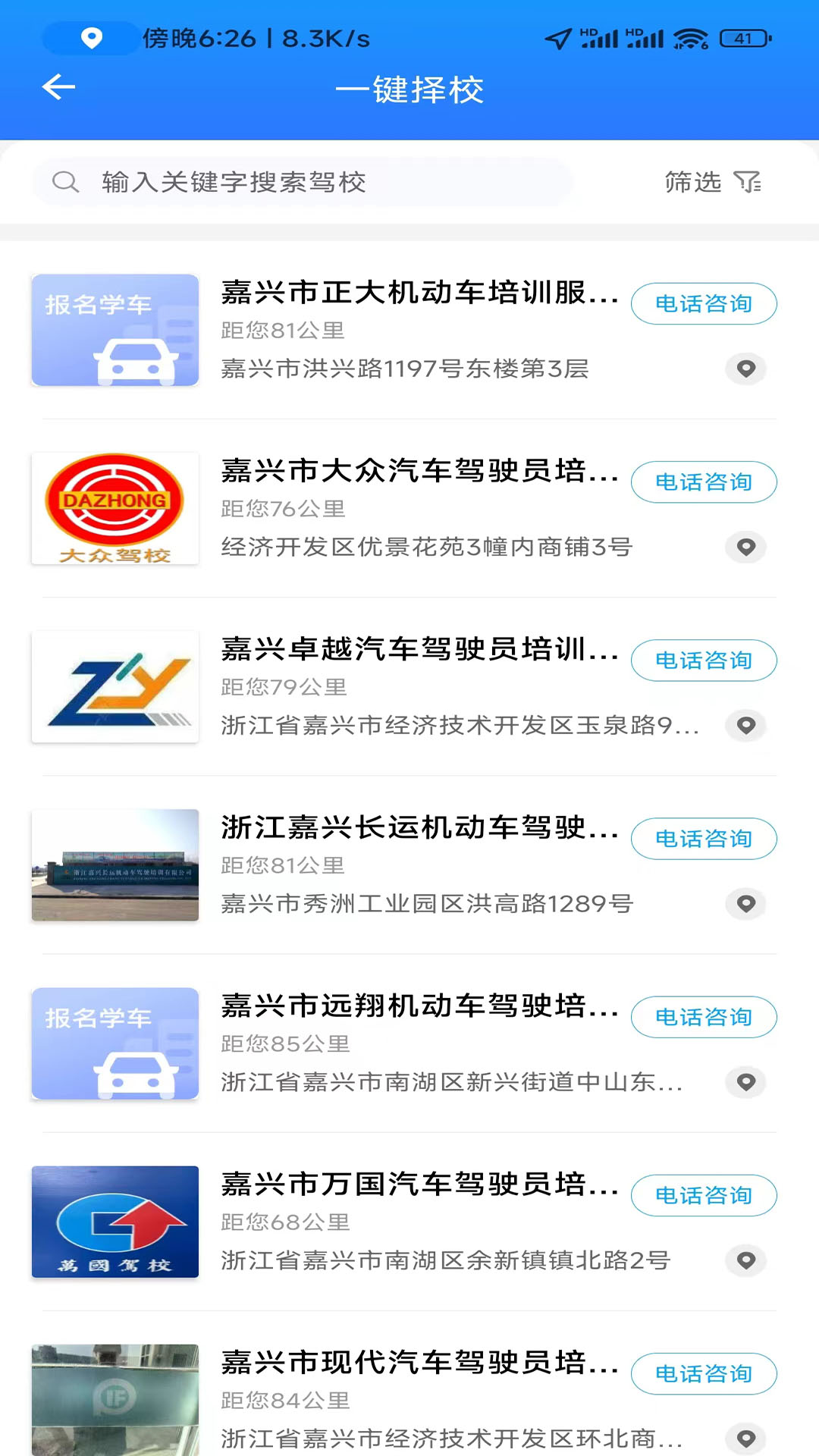Tap the search magnifier icon
819x1456 pixels.
pyautogui.click(x=67, y=182)
